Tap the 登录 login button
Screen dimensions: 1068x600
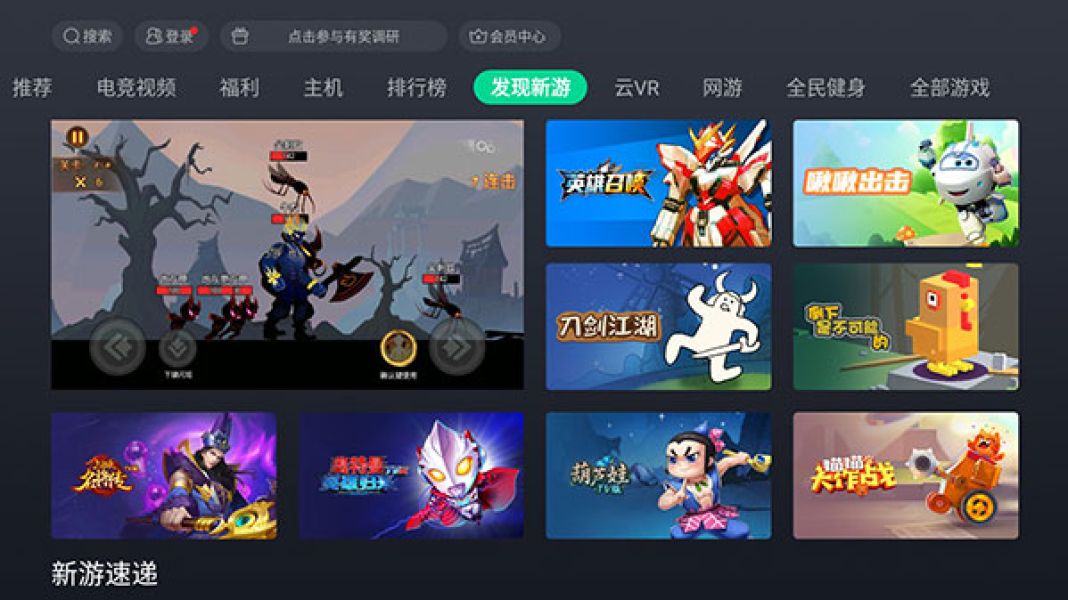point(170,37)
